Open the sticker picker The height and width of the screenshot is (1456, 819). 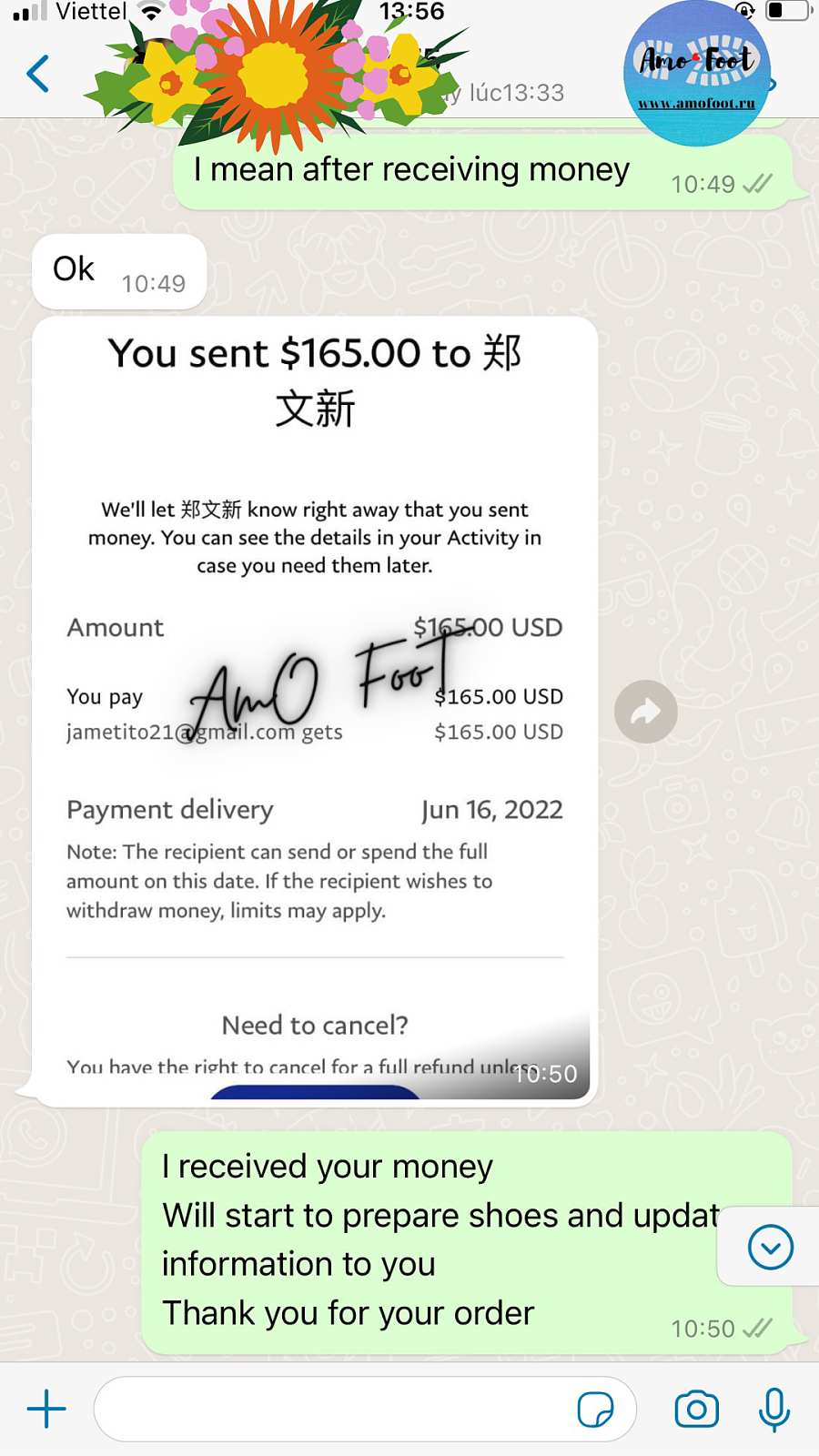pos(595,1409)
